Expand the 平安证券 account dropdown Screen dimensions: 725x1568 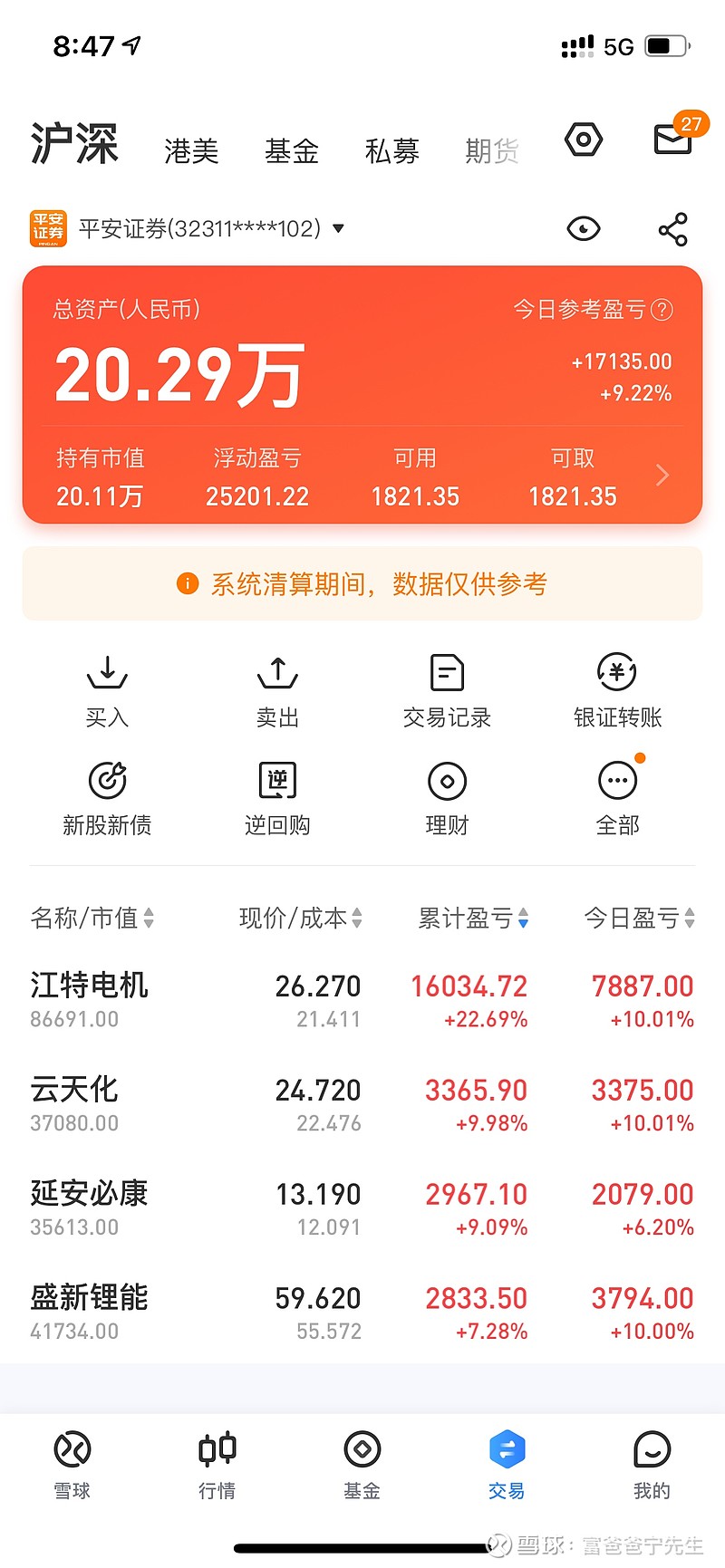pos(338,229)
